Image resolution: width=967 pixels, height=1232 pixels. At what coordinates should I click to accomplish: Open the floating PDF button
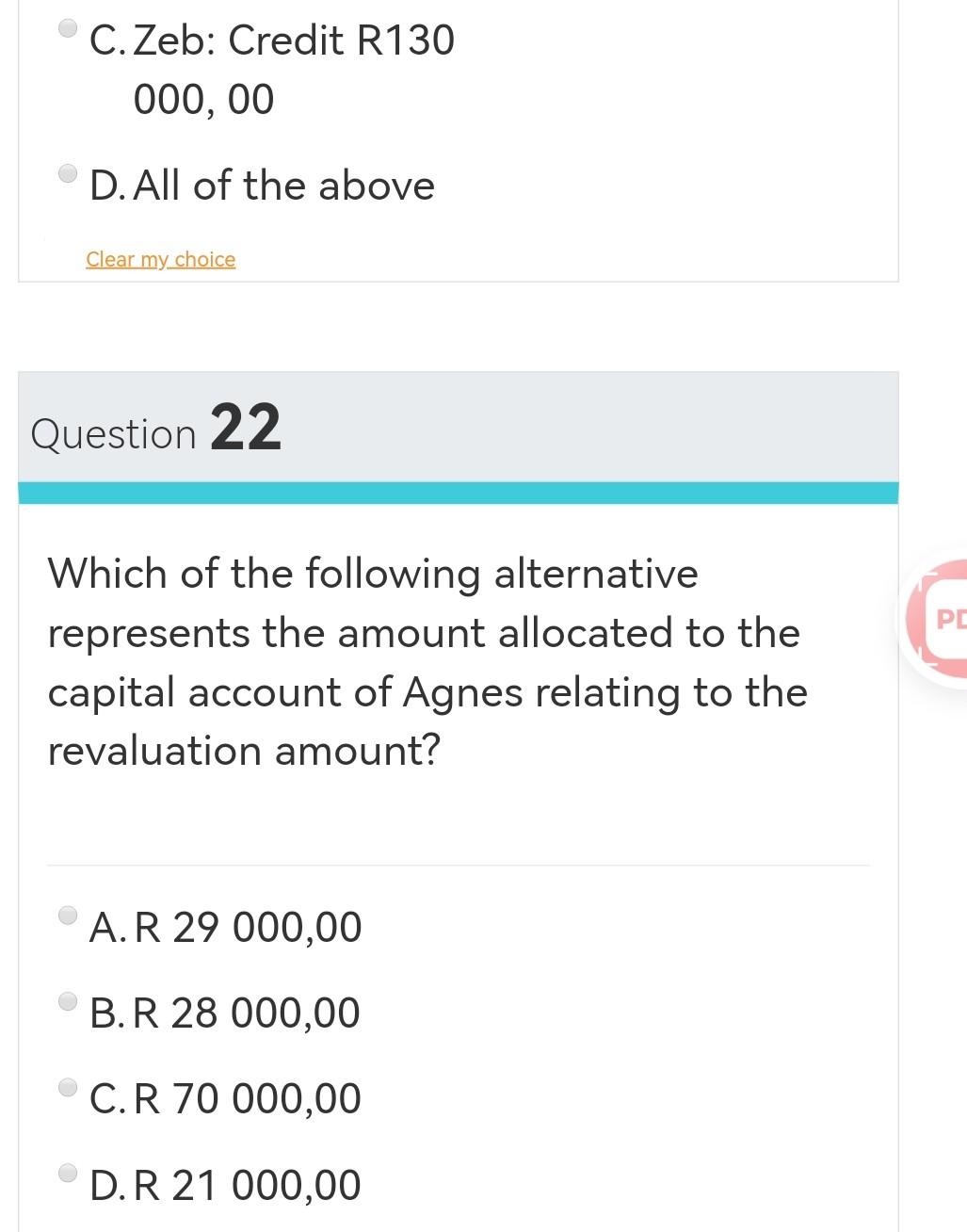tap(941, 620)
